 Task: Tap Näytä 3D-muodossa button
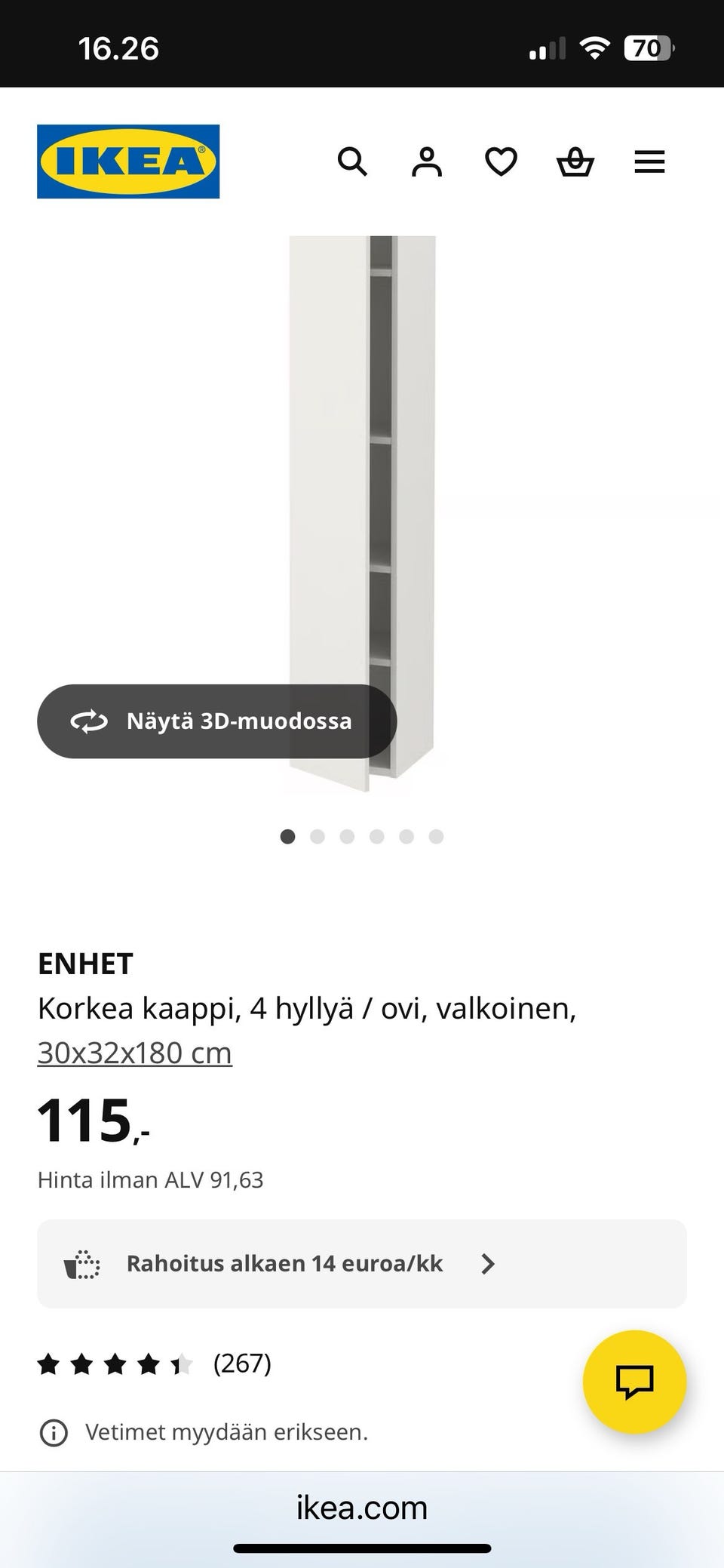pyautogui.click(x=217, y=721)
